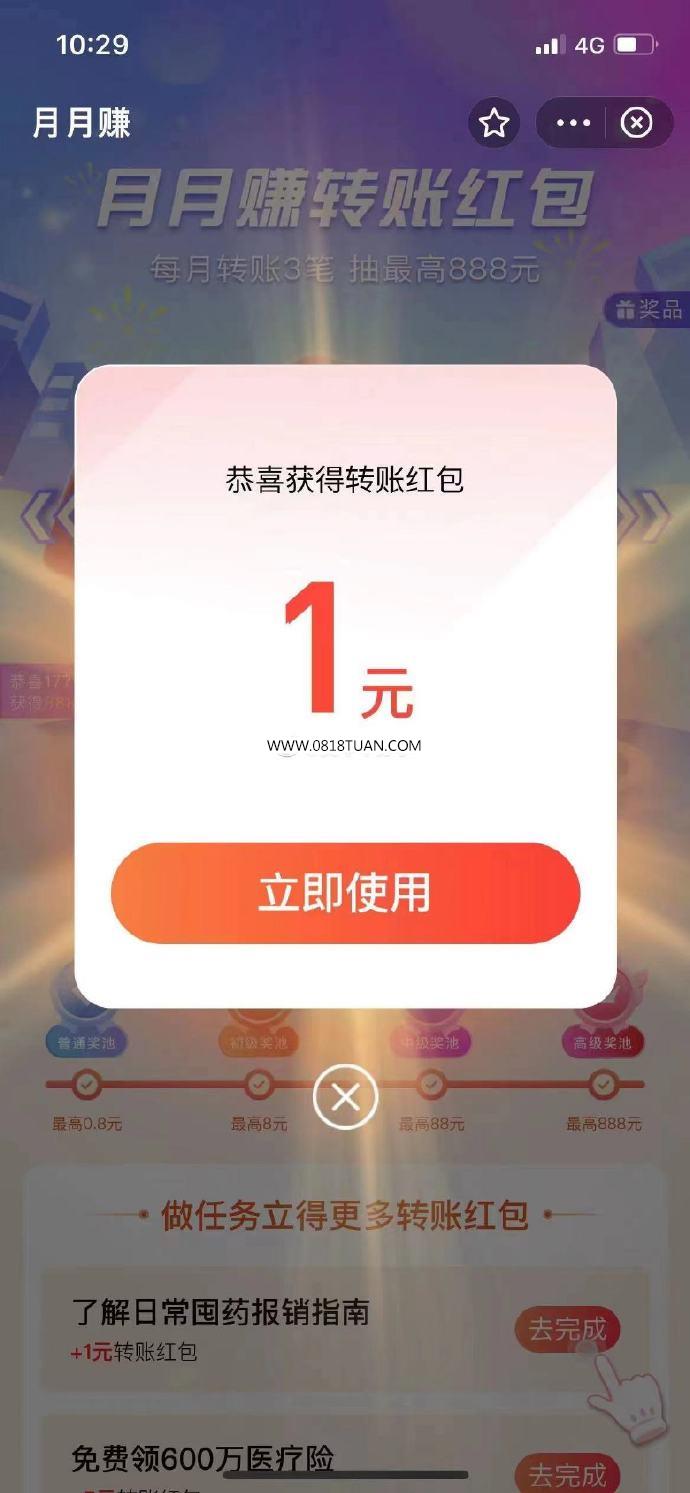Dismiss the red packet popup with the X
690x1493 pixels.
pos(345,1098)
